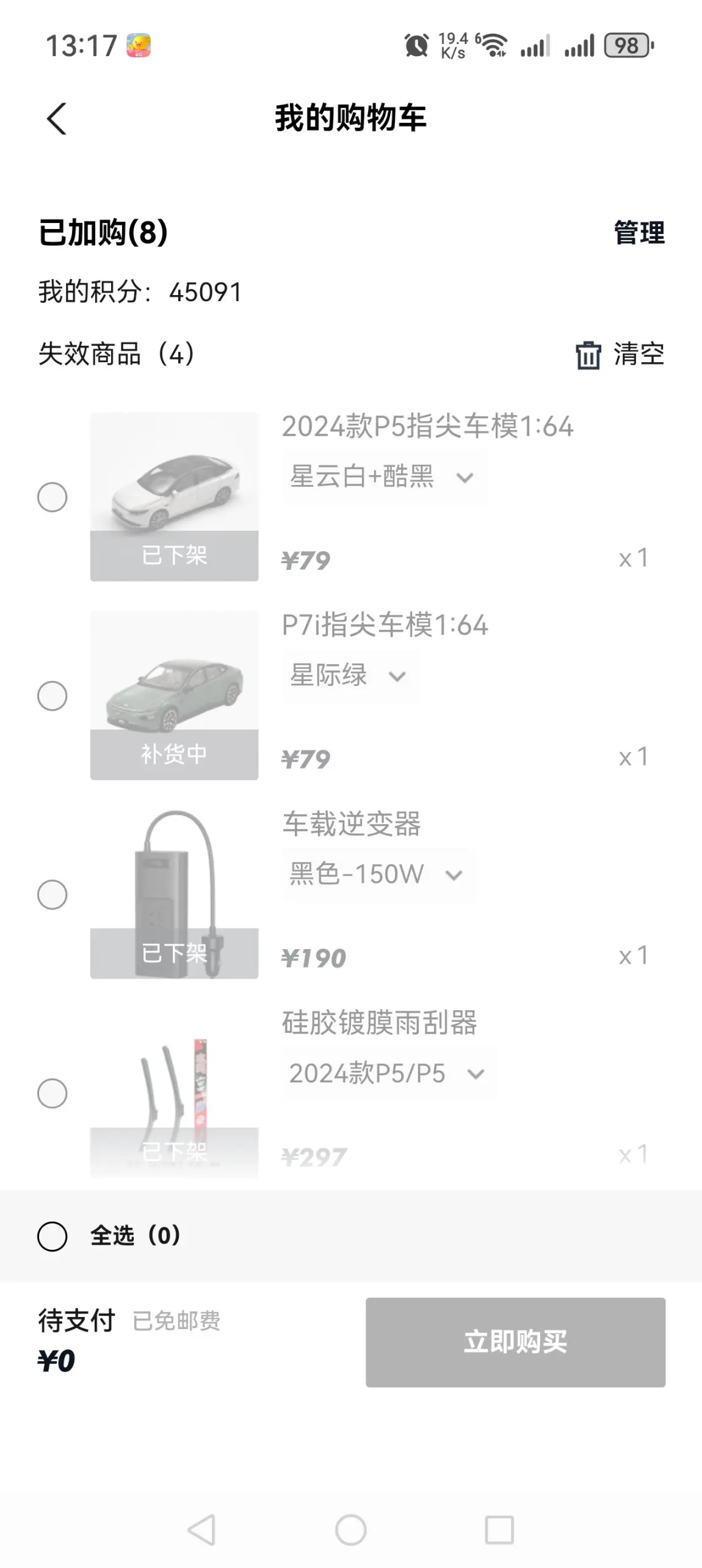Image resolution: width=702 pixels, height=1568 pixels.
Task: Select the 硅胶镀膜雨刮器 item radio
Action: [x=52, y=1093]
